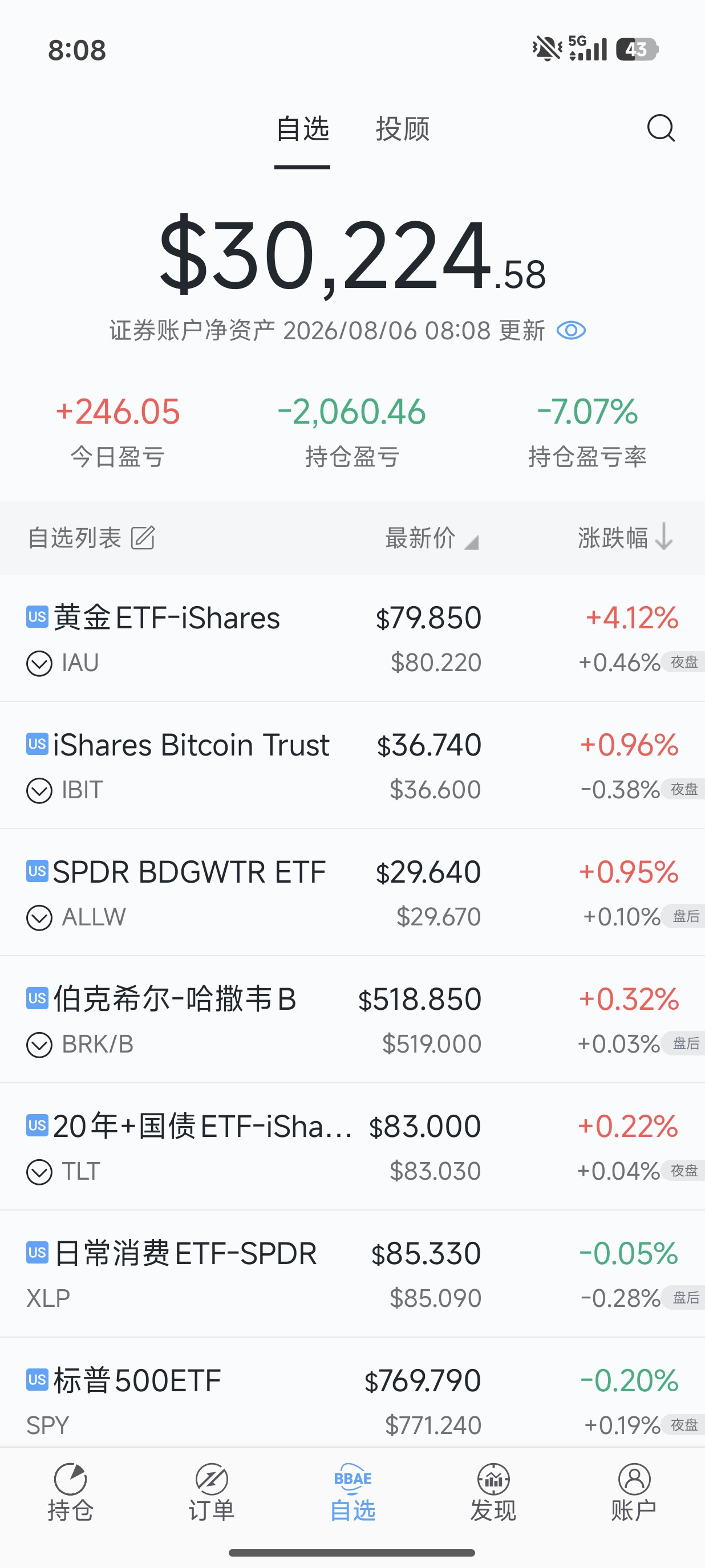This screenshot has height=1568, width=705.
Task: Edit the 自选列表 watchlist
Action: tap(143, 538)
